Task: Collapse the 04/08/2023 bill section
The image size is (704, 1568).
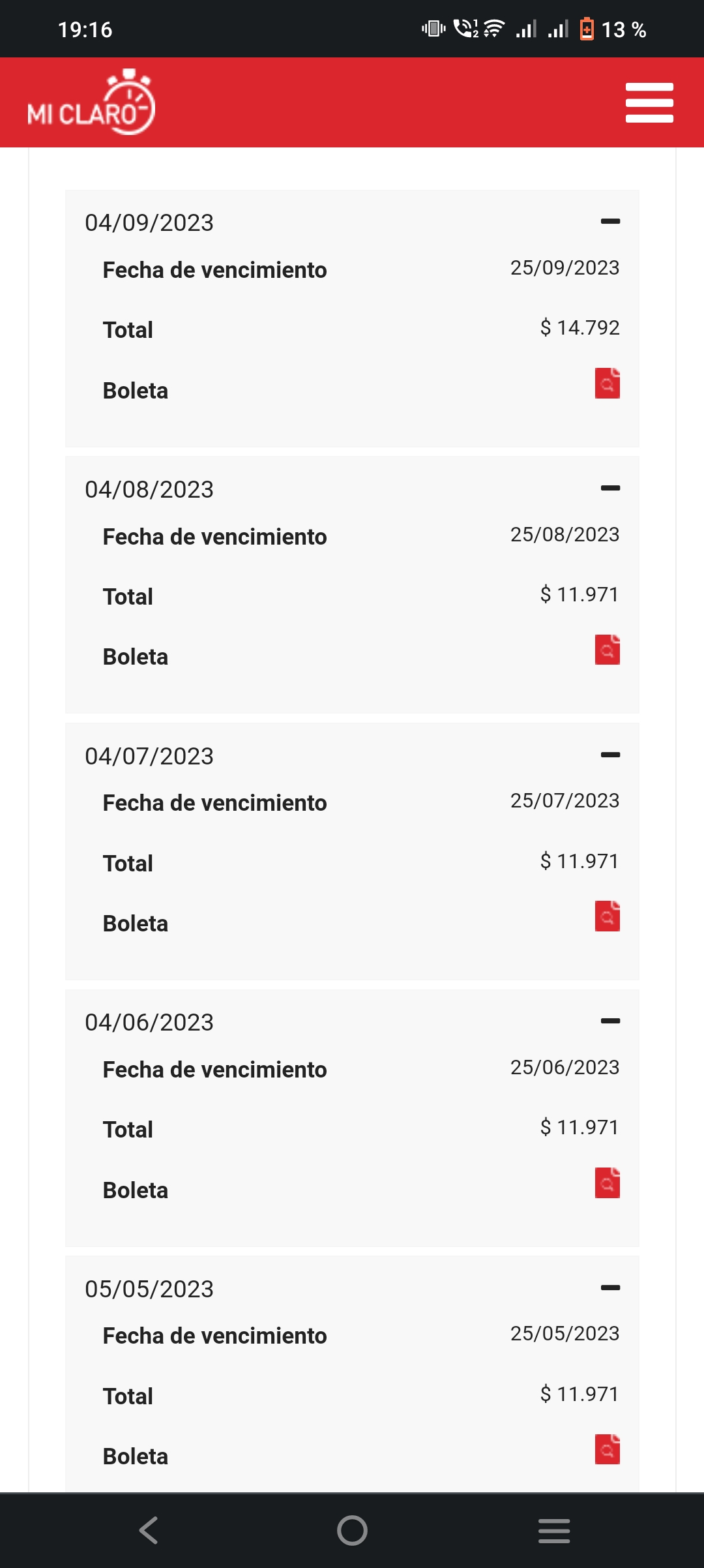Action: click(610, 489)
